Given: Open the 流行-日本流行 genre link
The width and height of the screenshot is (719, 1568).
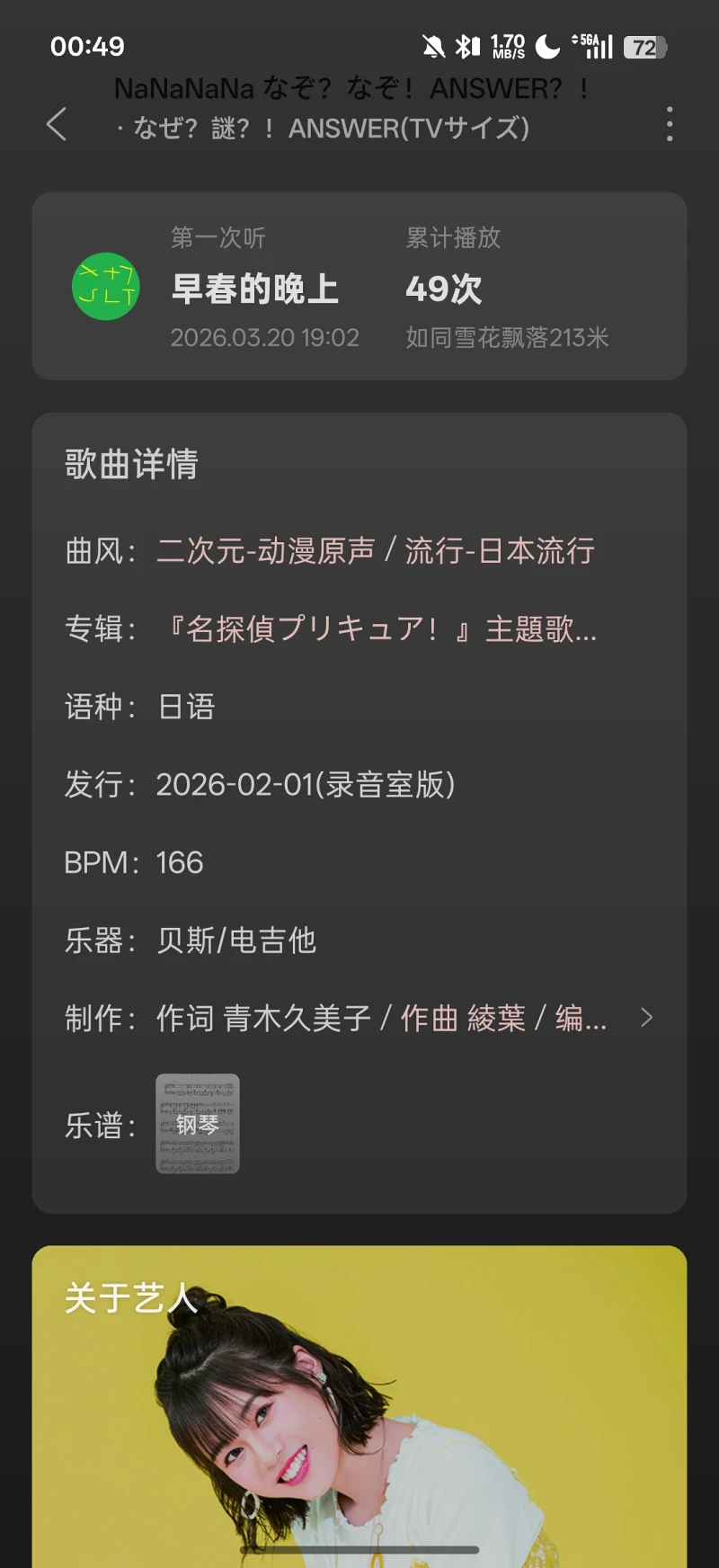Looking at the screenshot, I should [500, 550].
